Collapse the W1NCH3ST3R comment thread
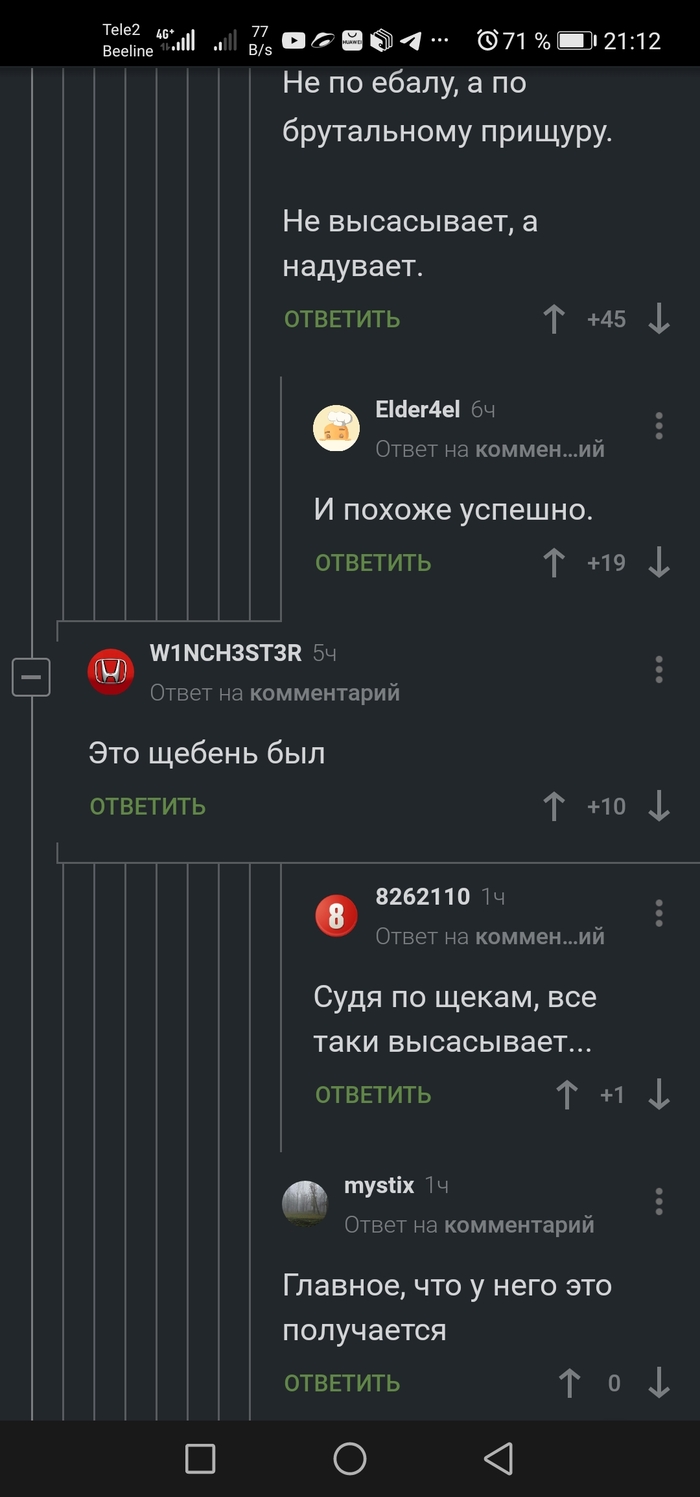Screen dimensions: 700x1497 point(31,678)
